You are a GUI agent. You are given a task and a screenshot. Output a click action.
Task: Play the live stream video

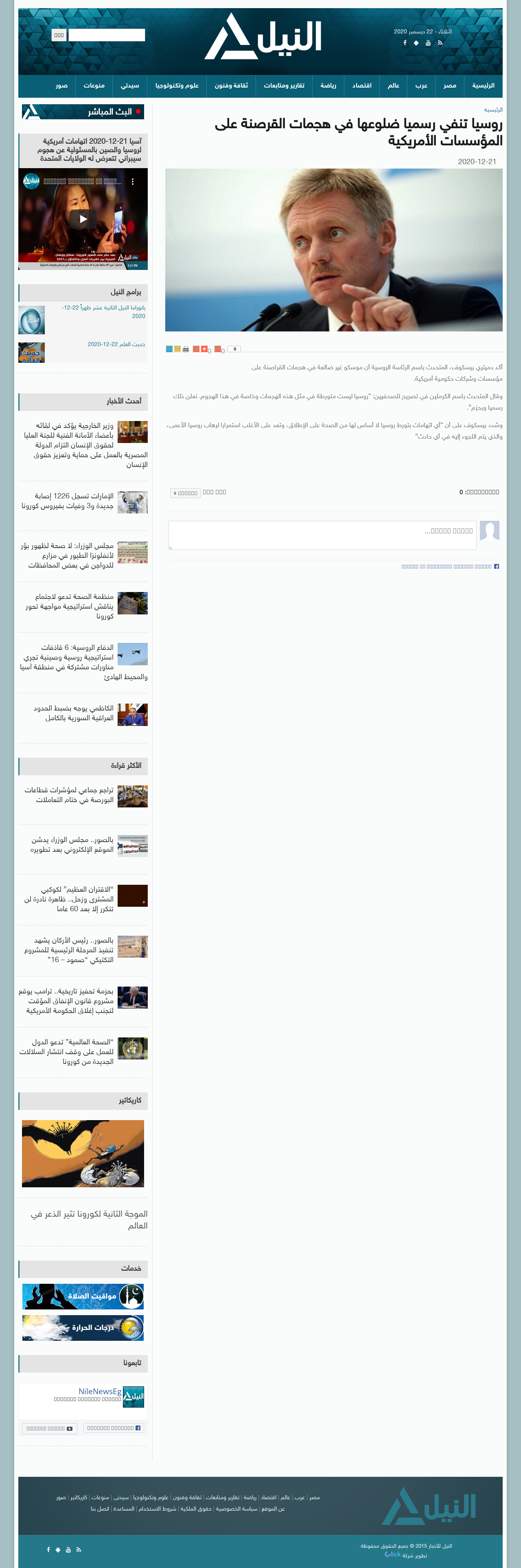83,219
